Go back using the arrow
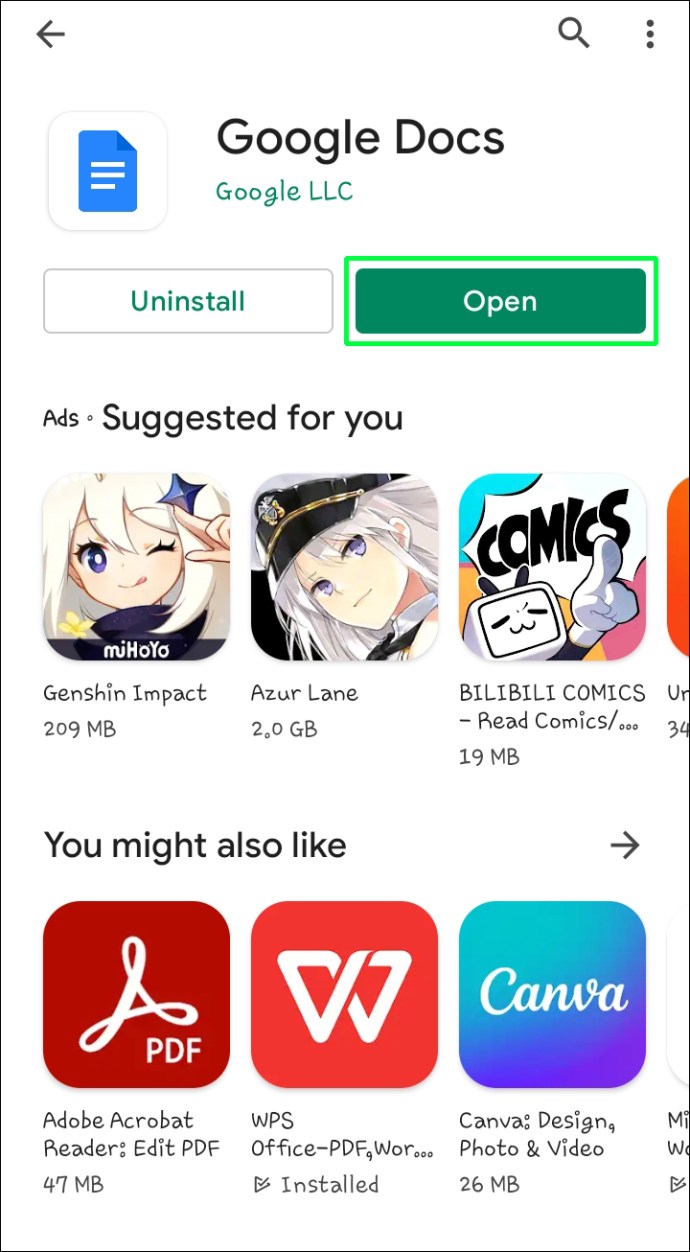Screen dimensions: 690x1252 point(50,35)
